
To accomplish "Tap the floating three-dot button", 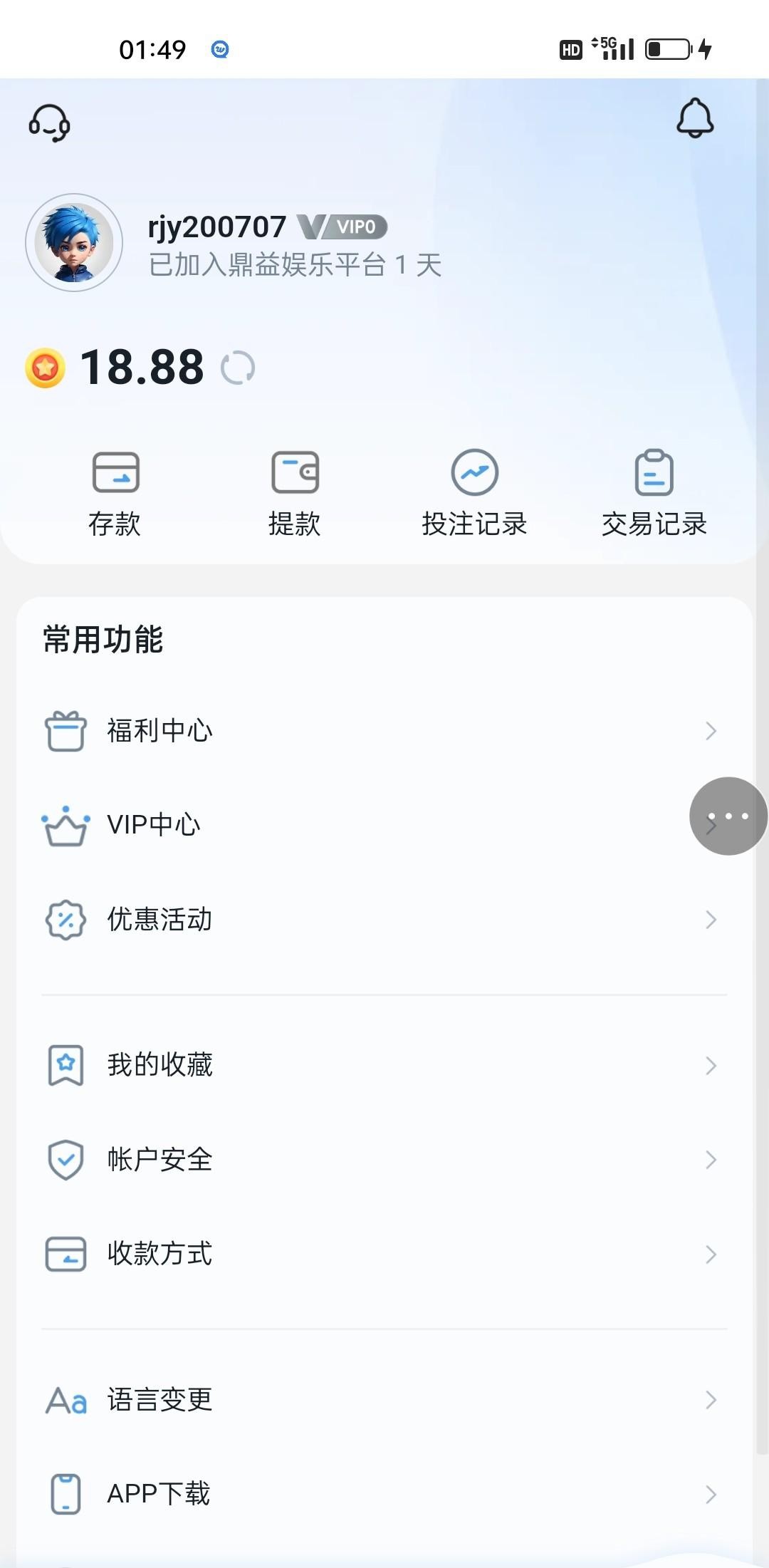I will 728,816.
